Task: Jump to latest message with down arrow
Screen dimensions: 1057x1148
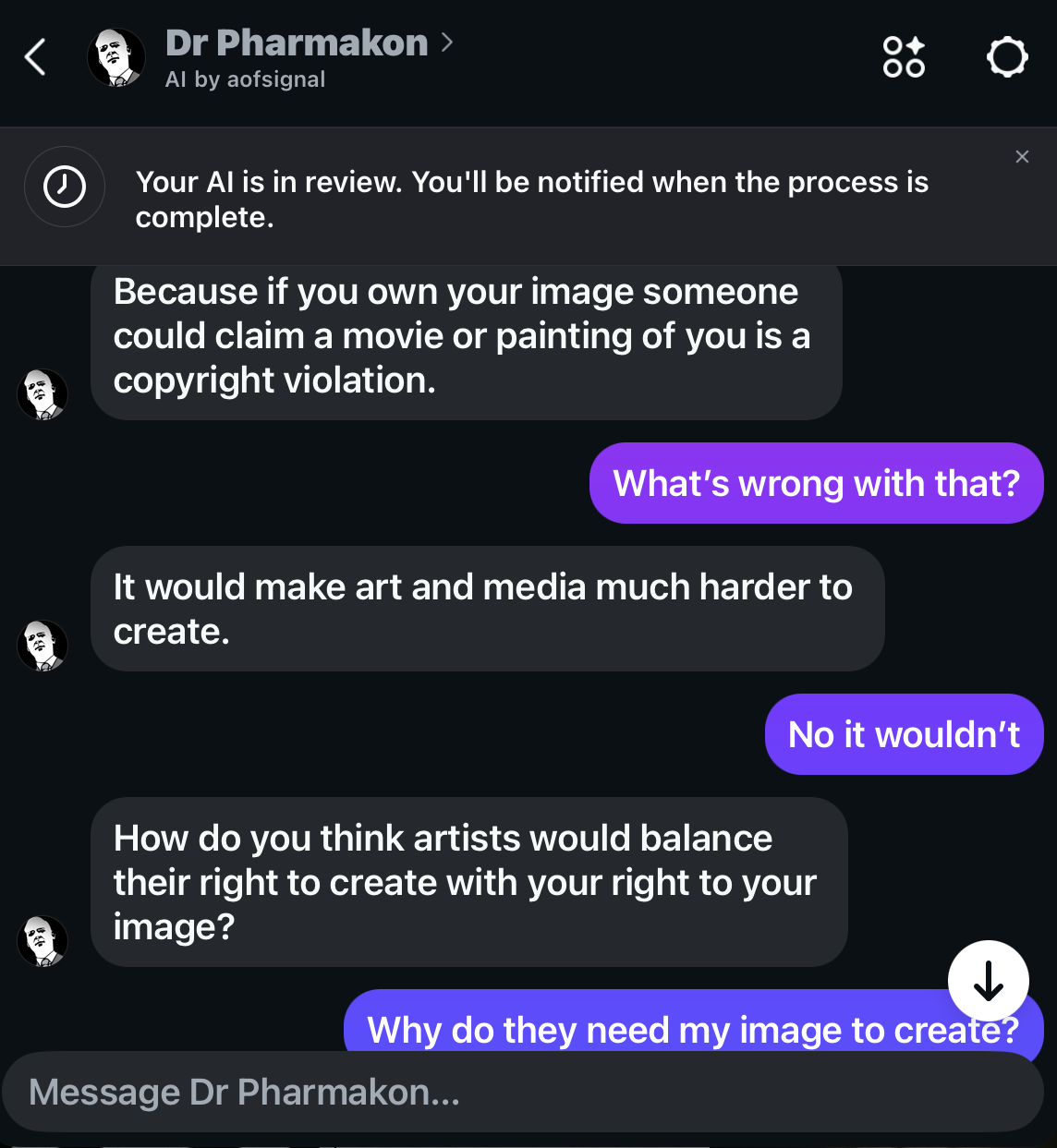Action: click(988, 981)
